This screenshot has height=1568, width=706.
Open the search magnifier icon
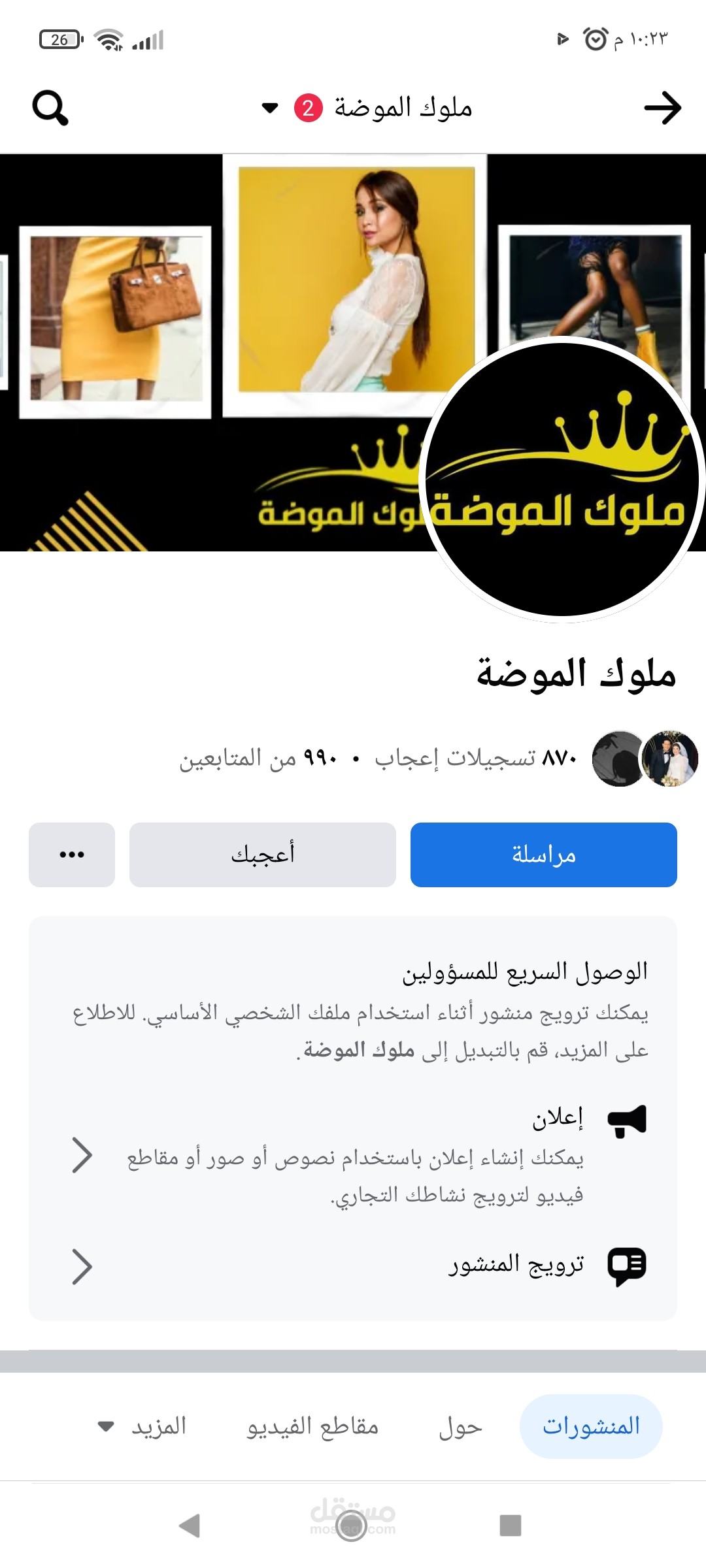pyautogui.click(x=50, y=108)
